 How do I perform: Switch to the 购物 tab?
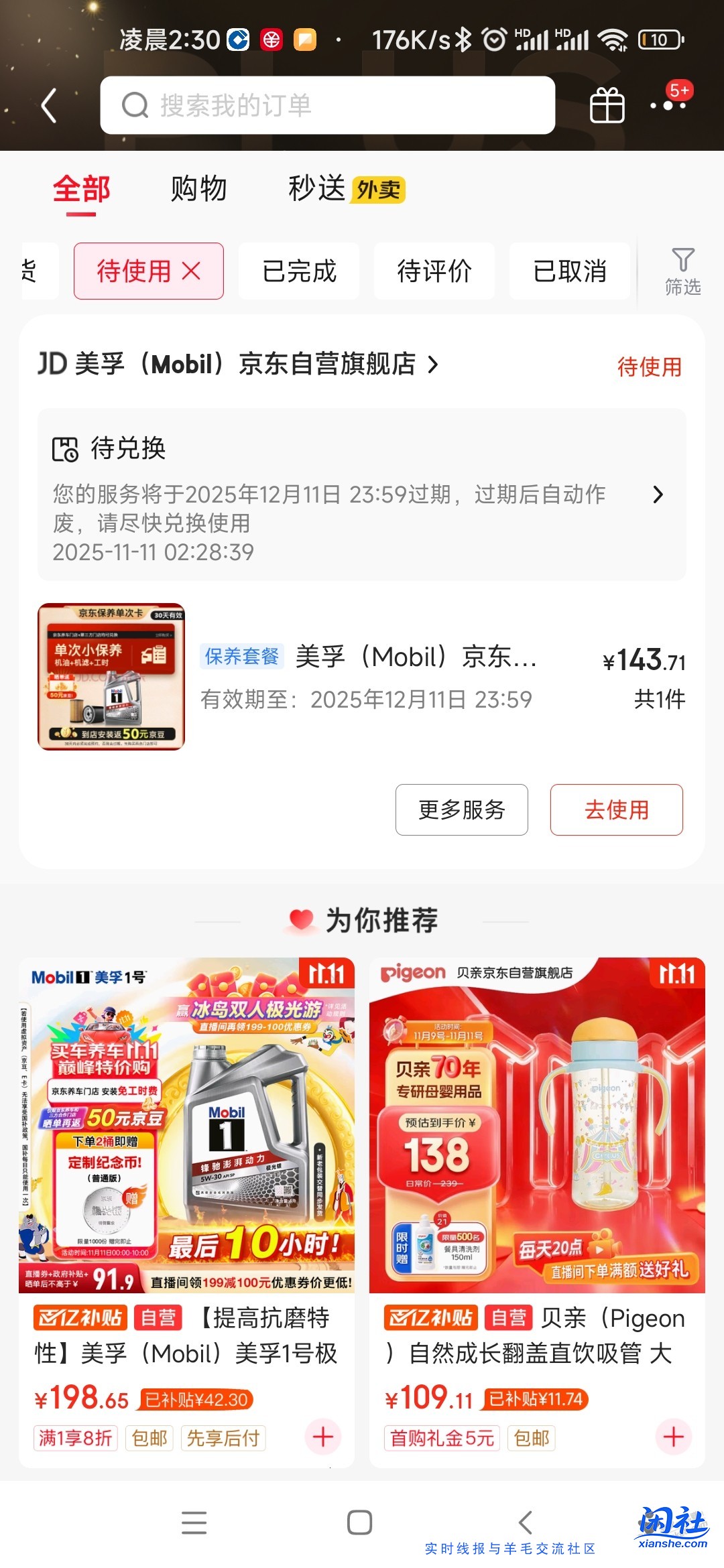[198, 188]
